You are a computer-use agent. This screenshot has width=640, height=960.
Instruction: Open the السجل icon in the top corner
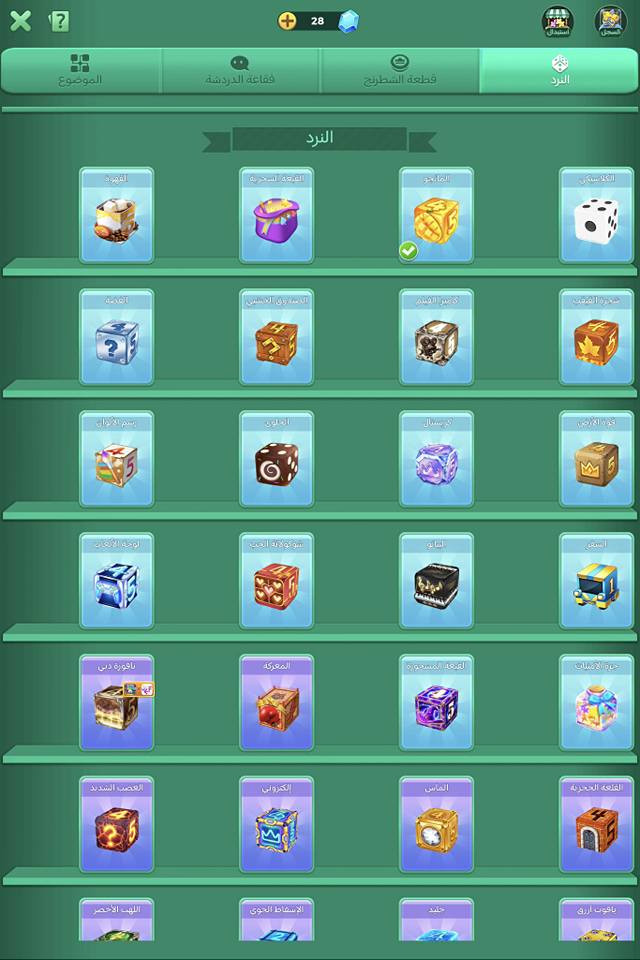click(610, 21)
